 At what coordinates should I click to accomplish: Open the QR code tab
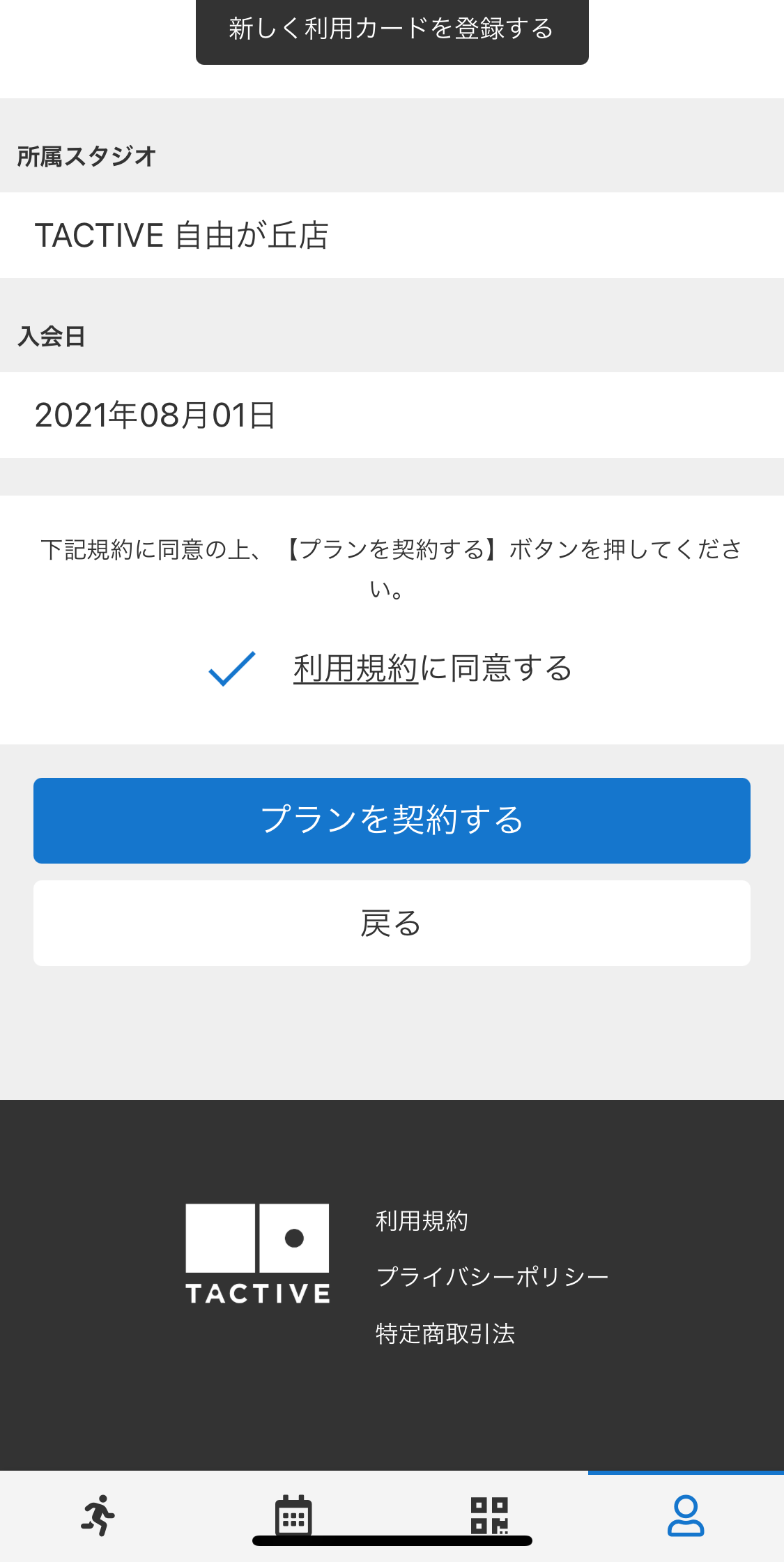489,1515
